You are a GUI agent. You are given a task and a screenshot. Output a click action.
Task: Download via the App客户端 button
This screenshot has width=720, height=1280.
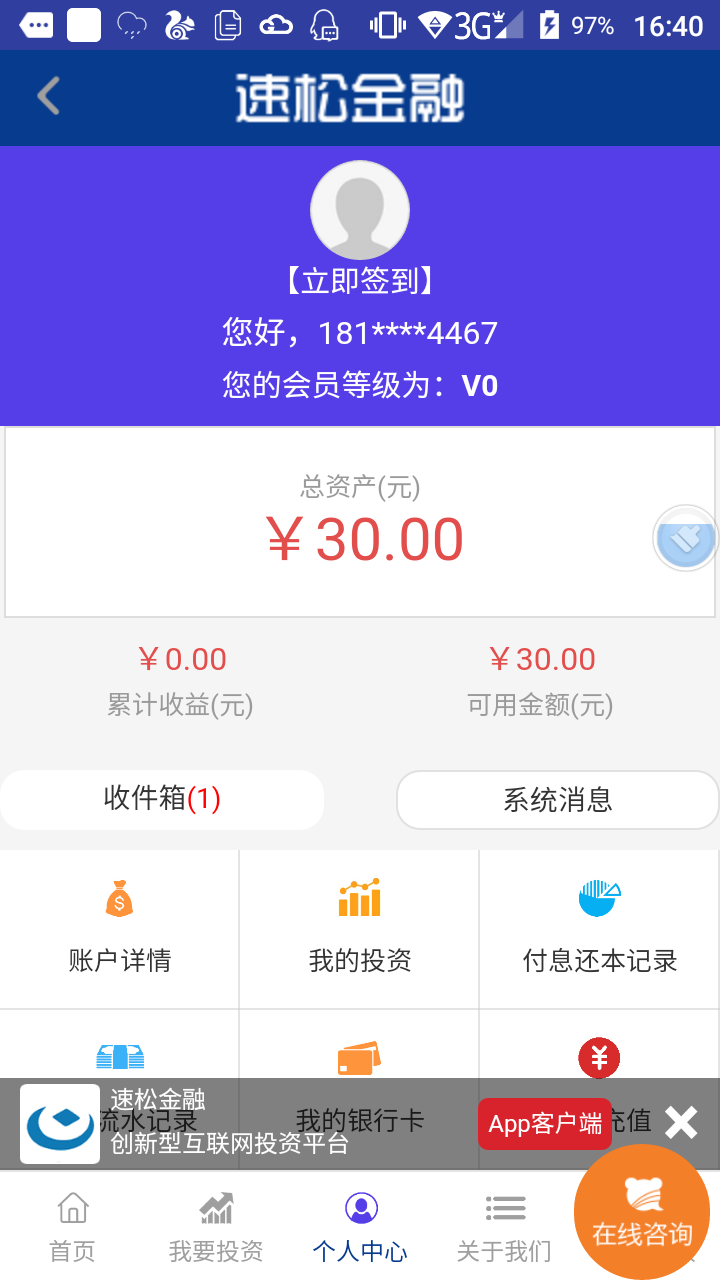(545, 1123)
